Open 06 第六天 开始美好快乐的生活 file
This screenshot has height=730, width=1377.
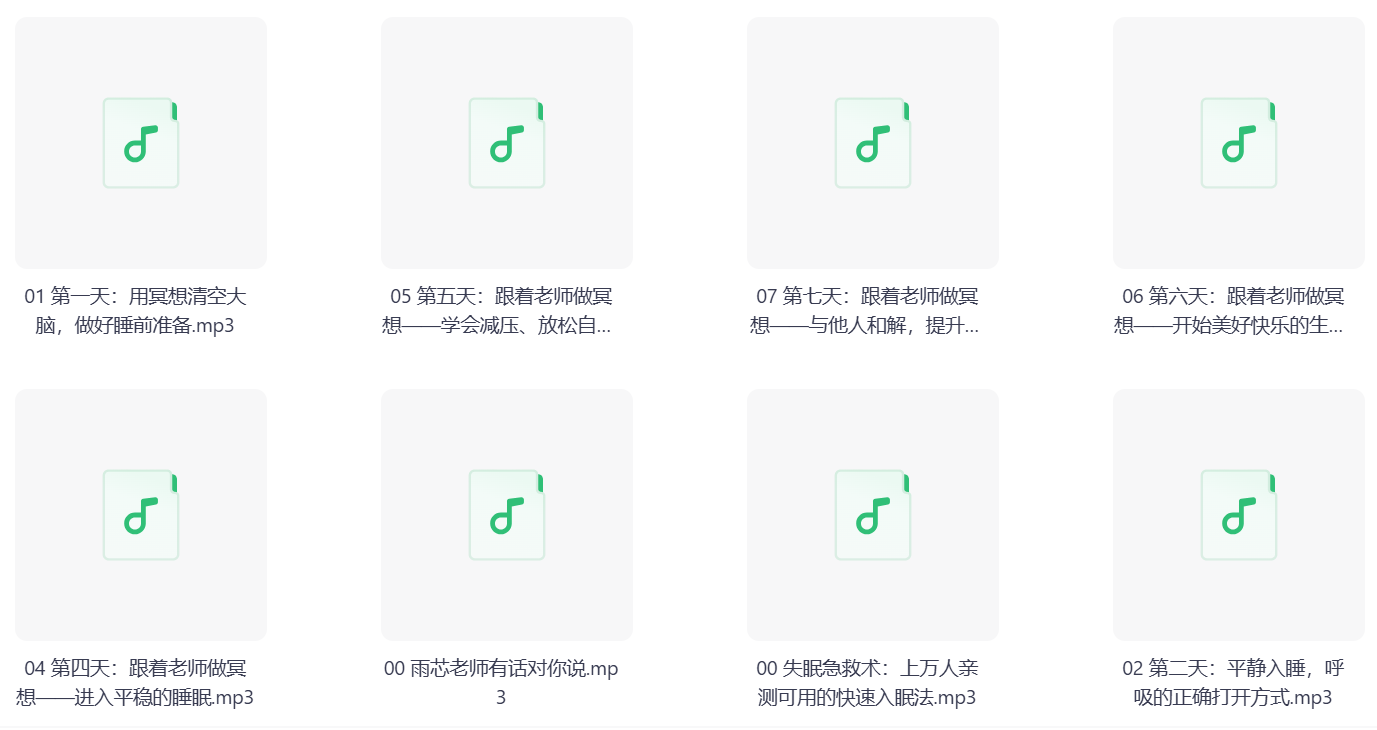click(1239, 143)
